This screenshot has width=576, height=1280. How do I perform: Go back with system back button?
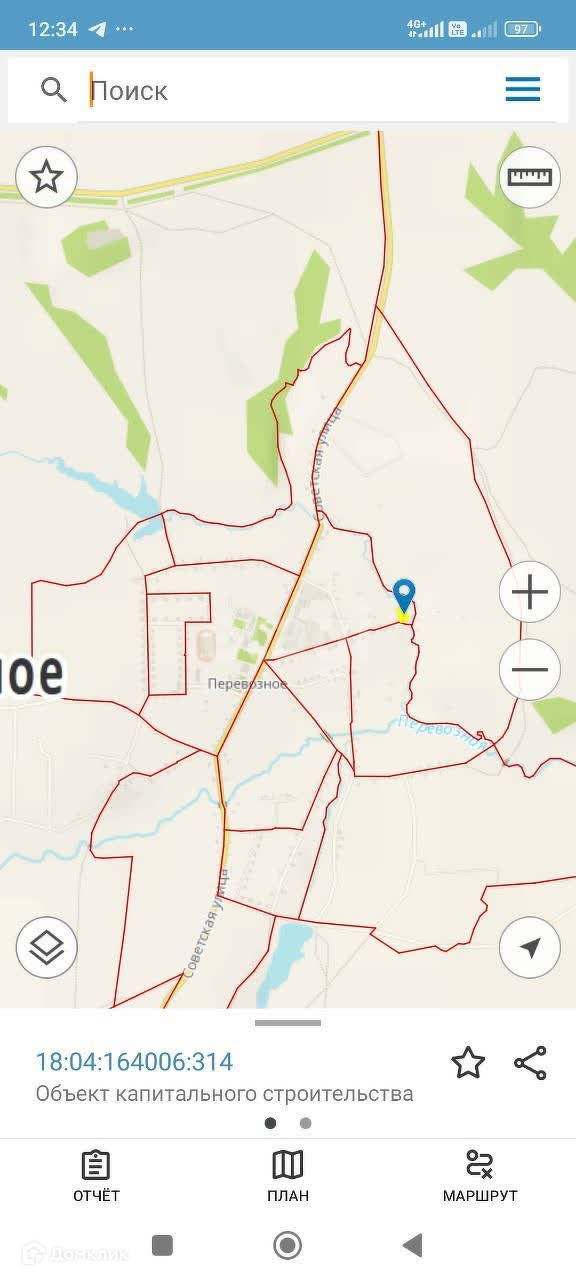(412, 1245)
